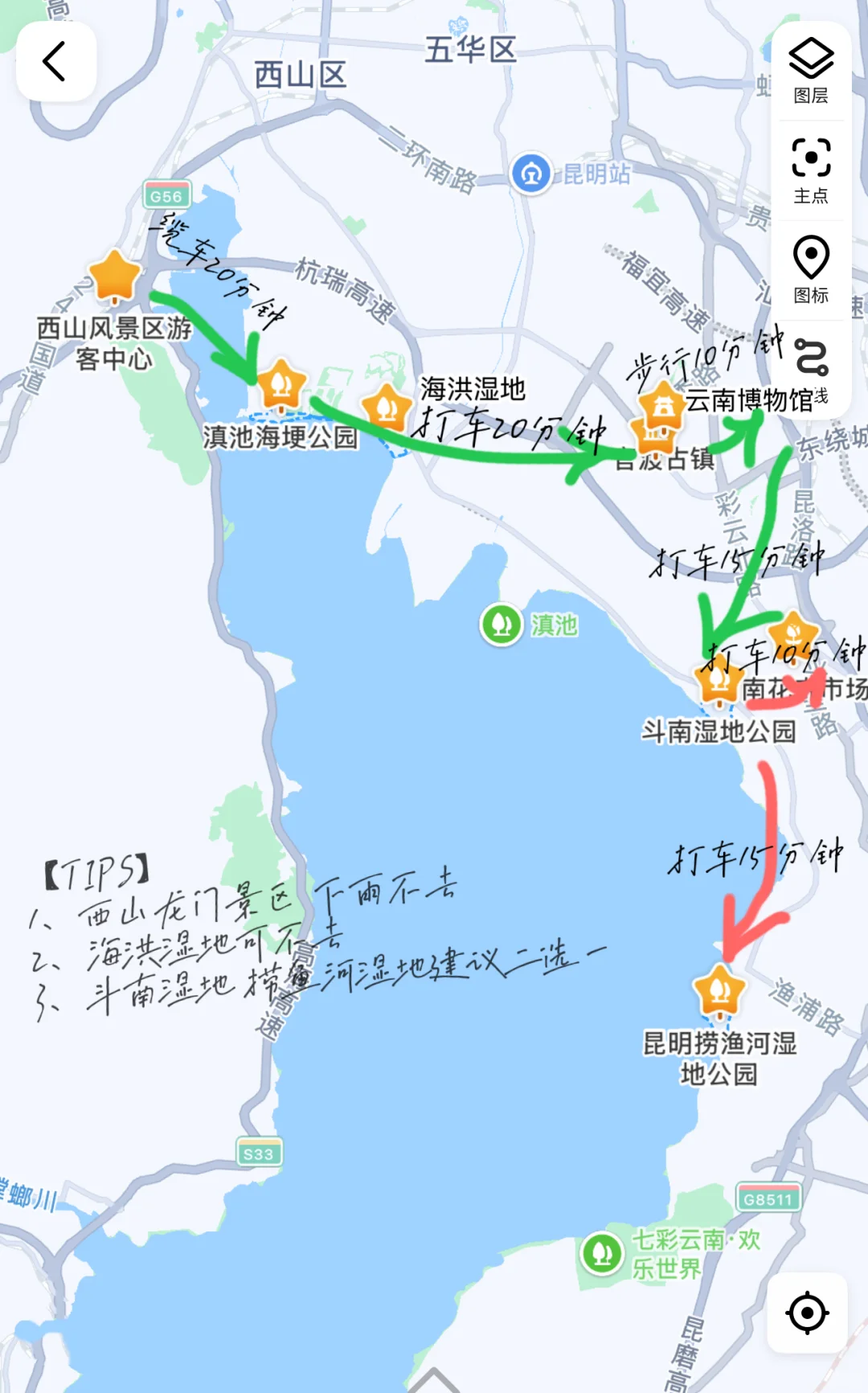Go back using the top-left arrow

(x=56, y=61)
